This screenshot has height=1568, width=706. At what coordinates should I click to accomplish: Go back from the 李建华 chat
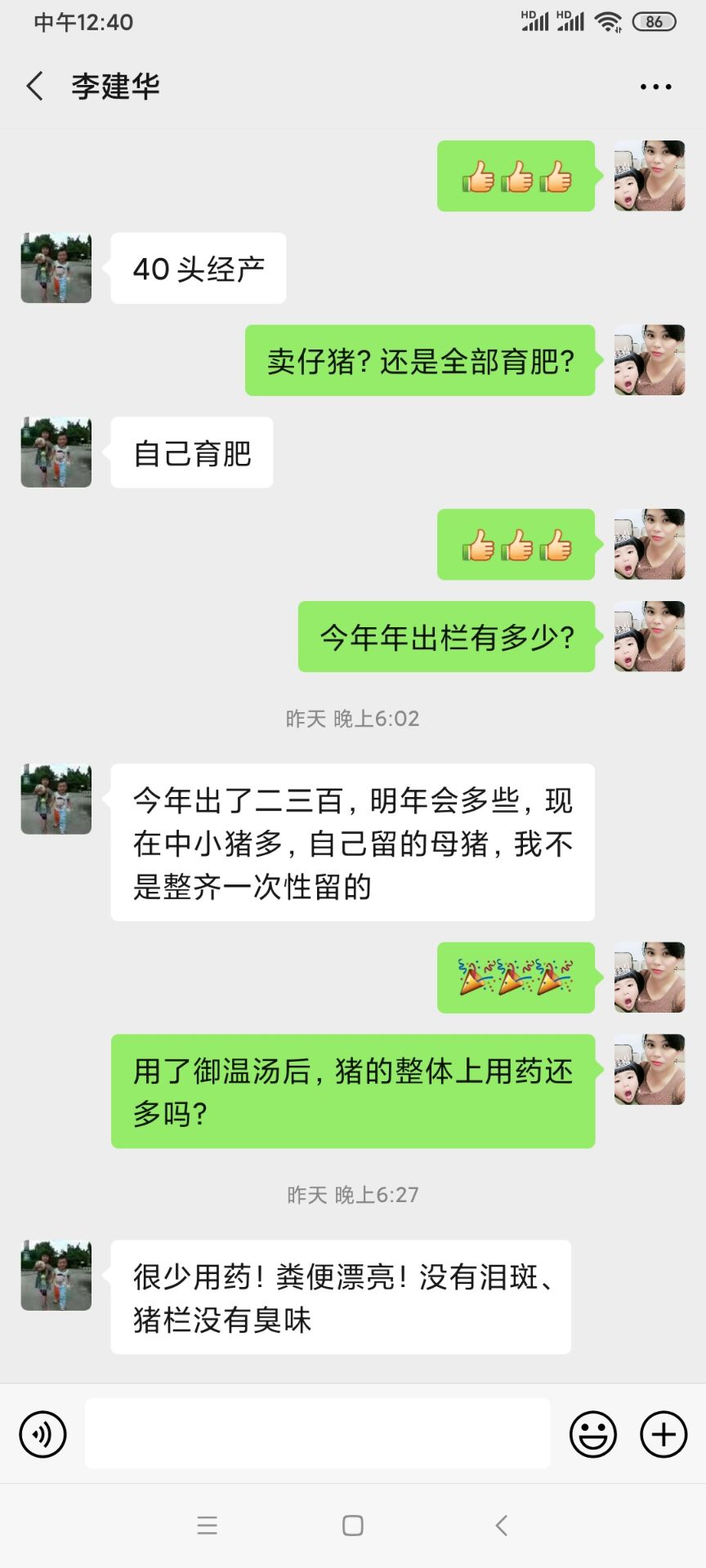pyautogui.click(x=35, y=86)
